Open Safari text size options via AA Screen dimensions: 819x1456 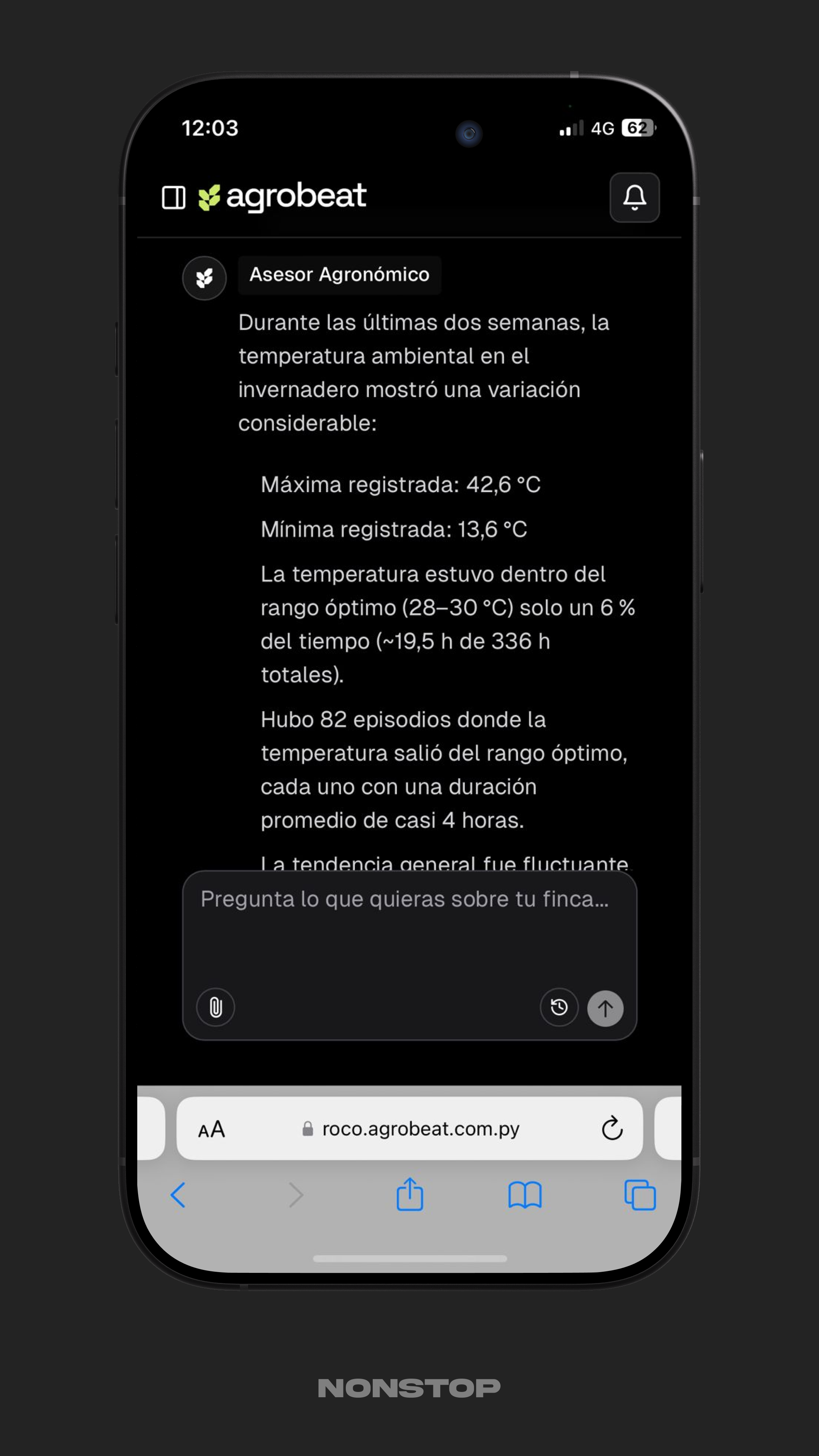pos(212,1129)
